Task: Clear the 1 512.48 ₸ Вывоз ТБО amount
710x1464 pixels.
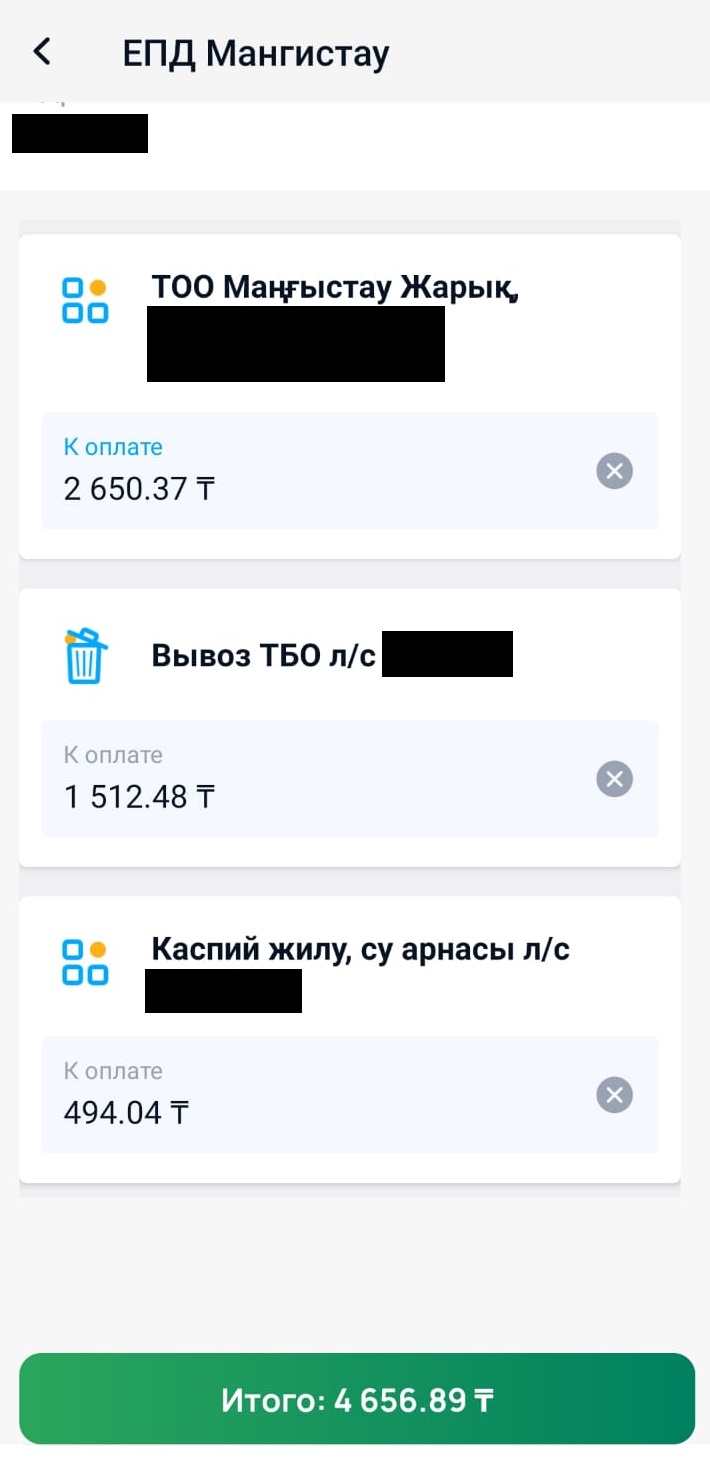Action: click(614, 779)
